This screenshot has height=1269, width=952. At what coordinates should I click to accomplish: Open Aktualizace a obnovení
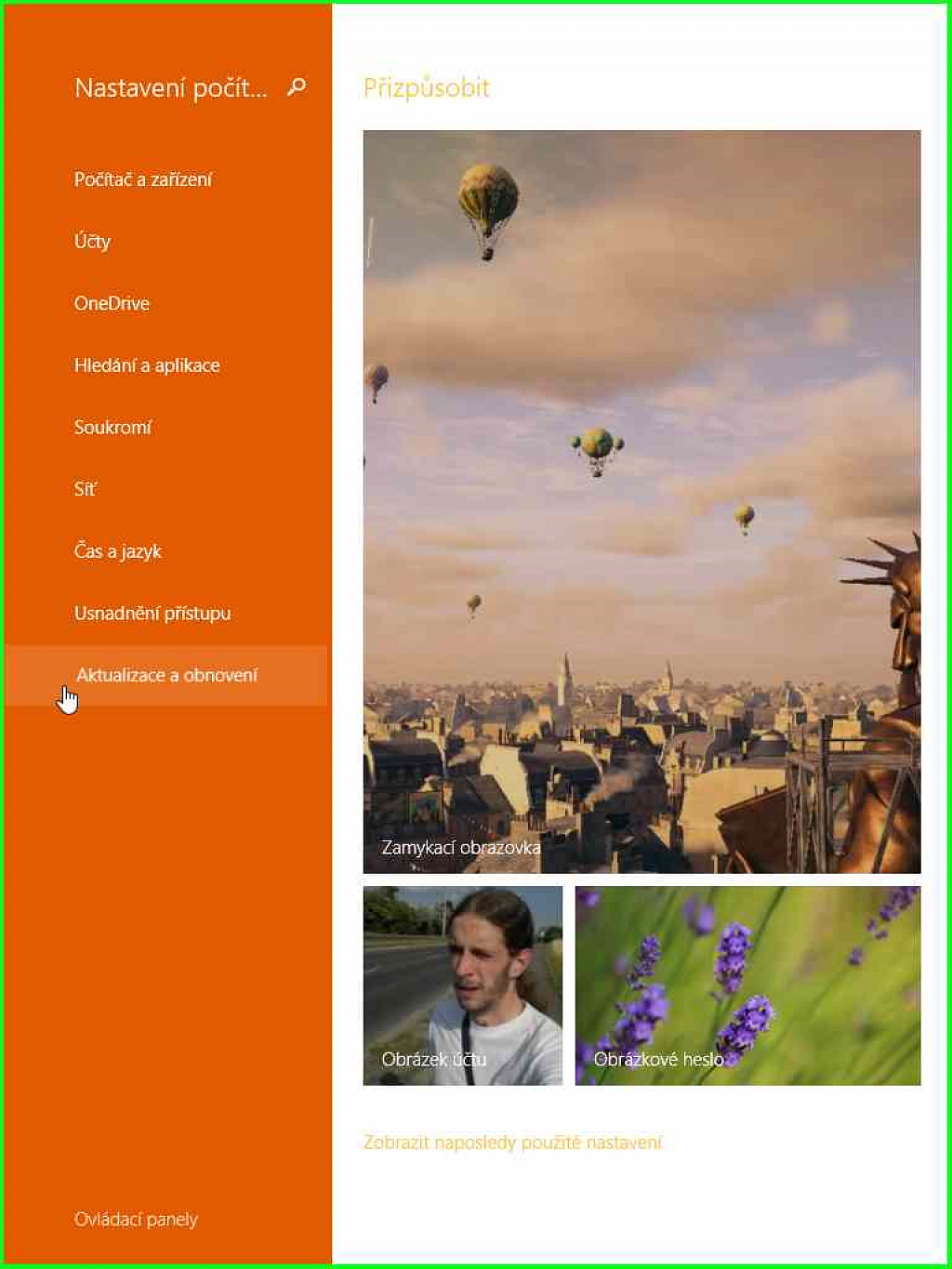point(166,675)
